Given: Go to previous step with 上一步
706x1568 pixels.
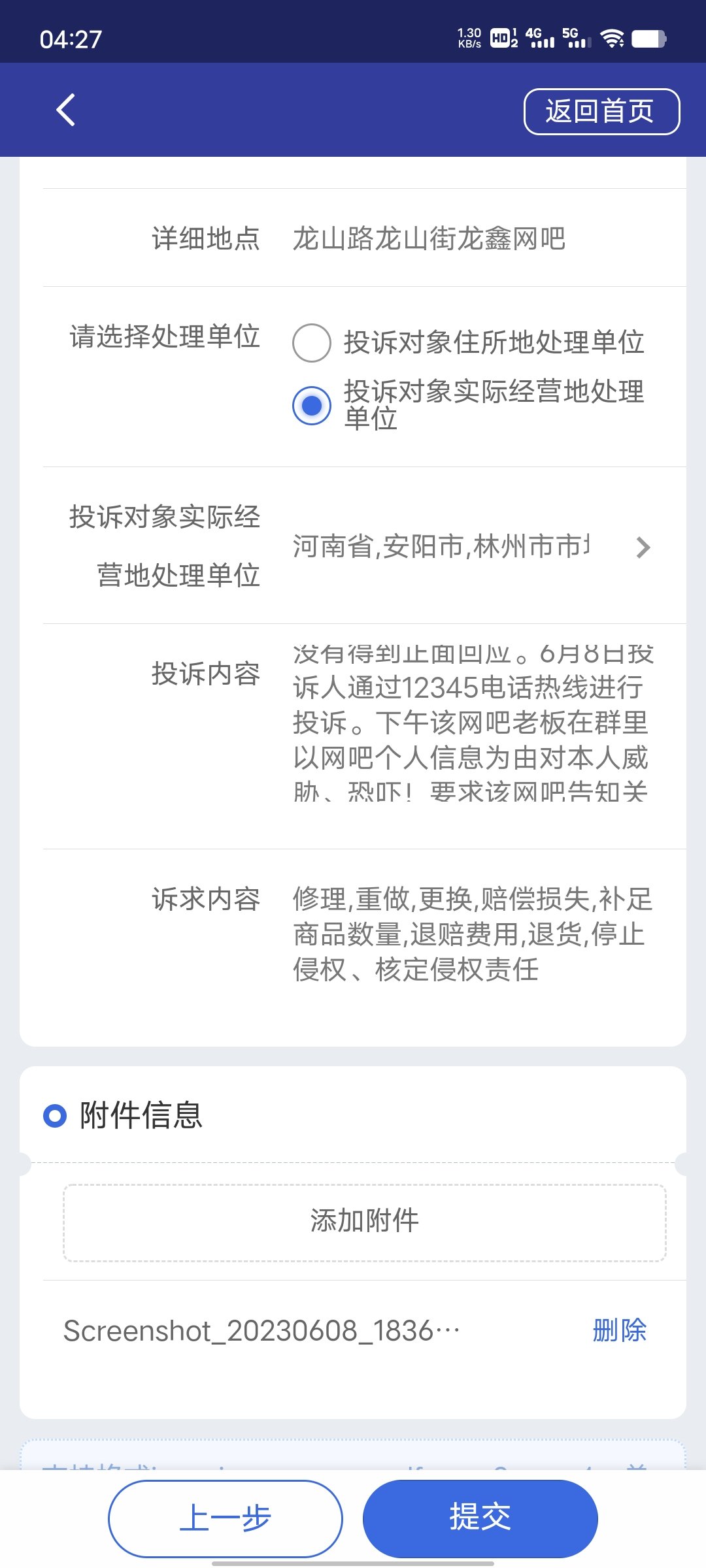Looking at the screenshot, I should tap(226, 1518).
